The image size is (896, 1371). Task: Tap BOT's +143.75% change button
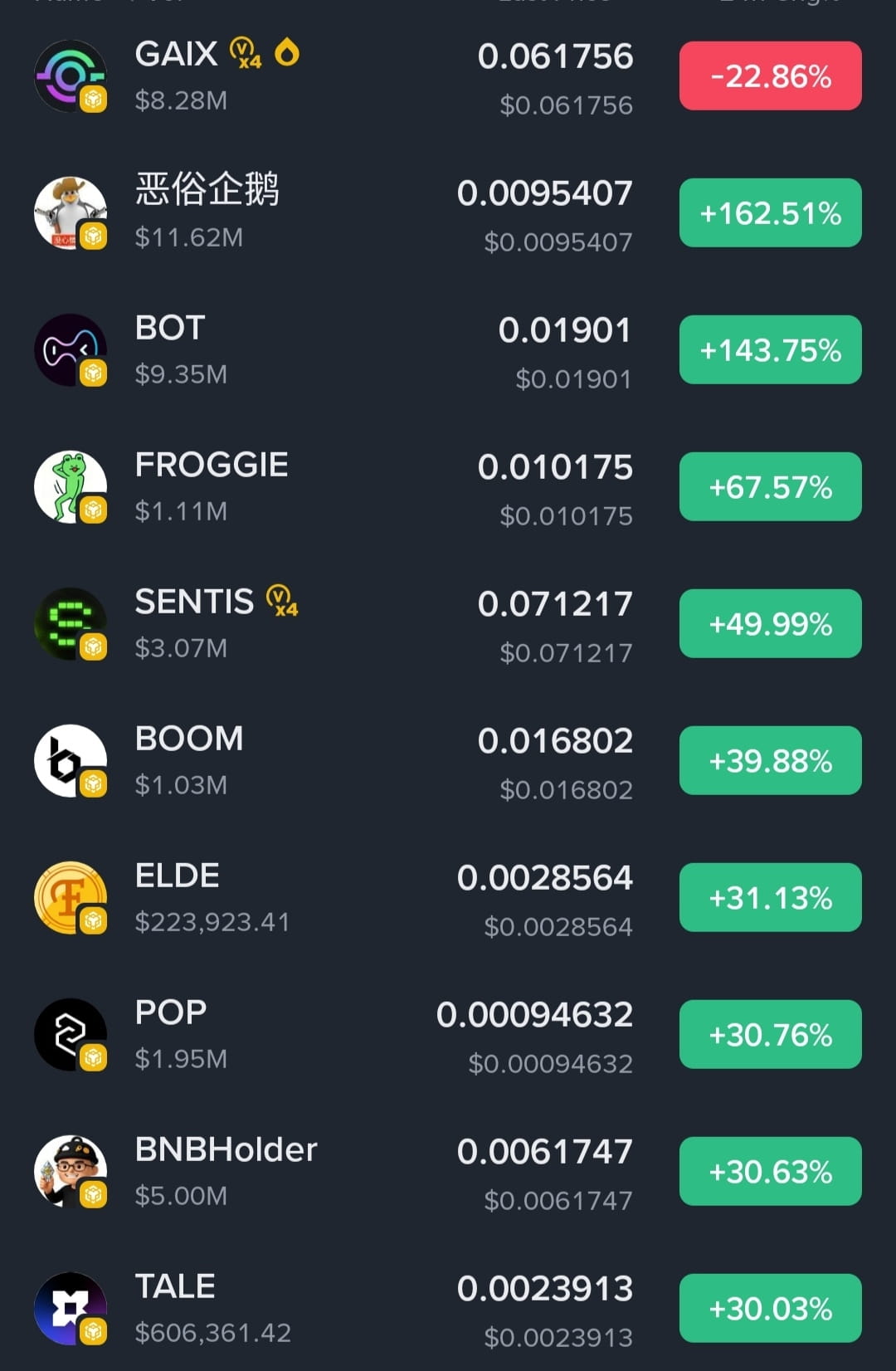click(x=770, y=350)
